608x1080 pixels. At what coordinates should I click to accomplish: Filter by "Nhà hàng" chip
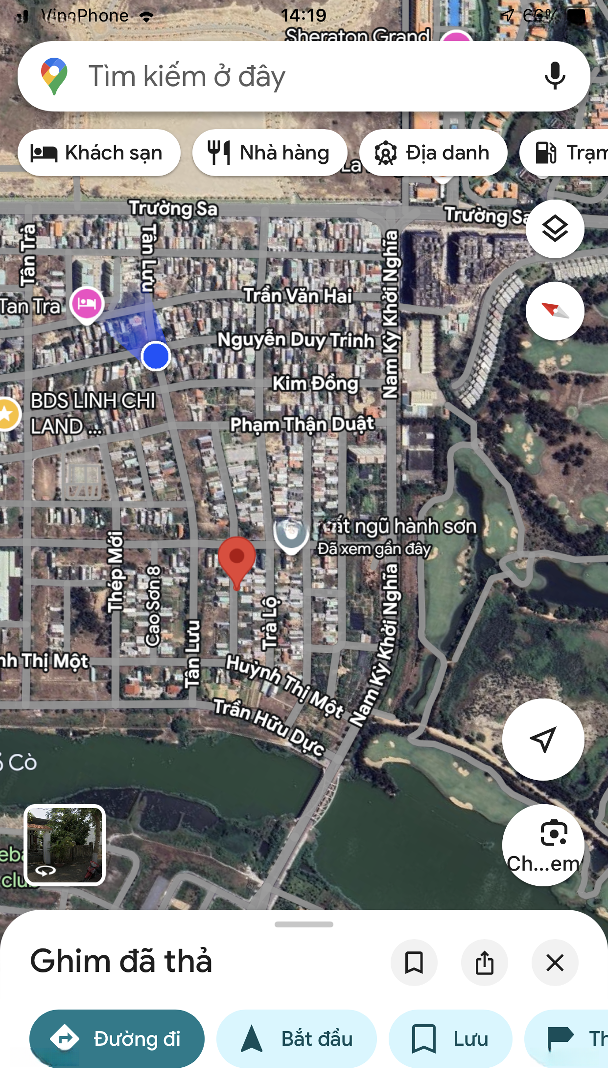point(269,153)
